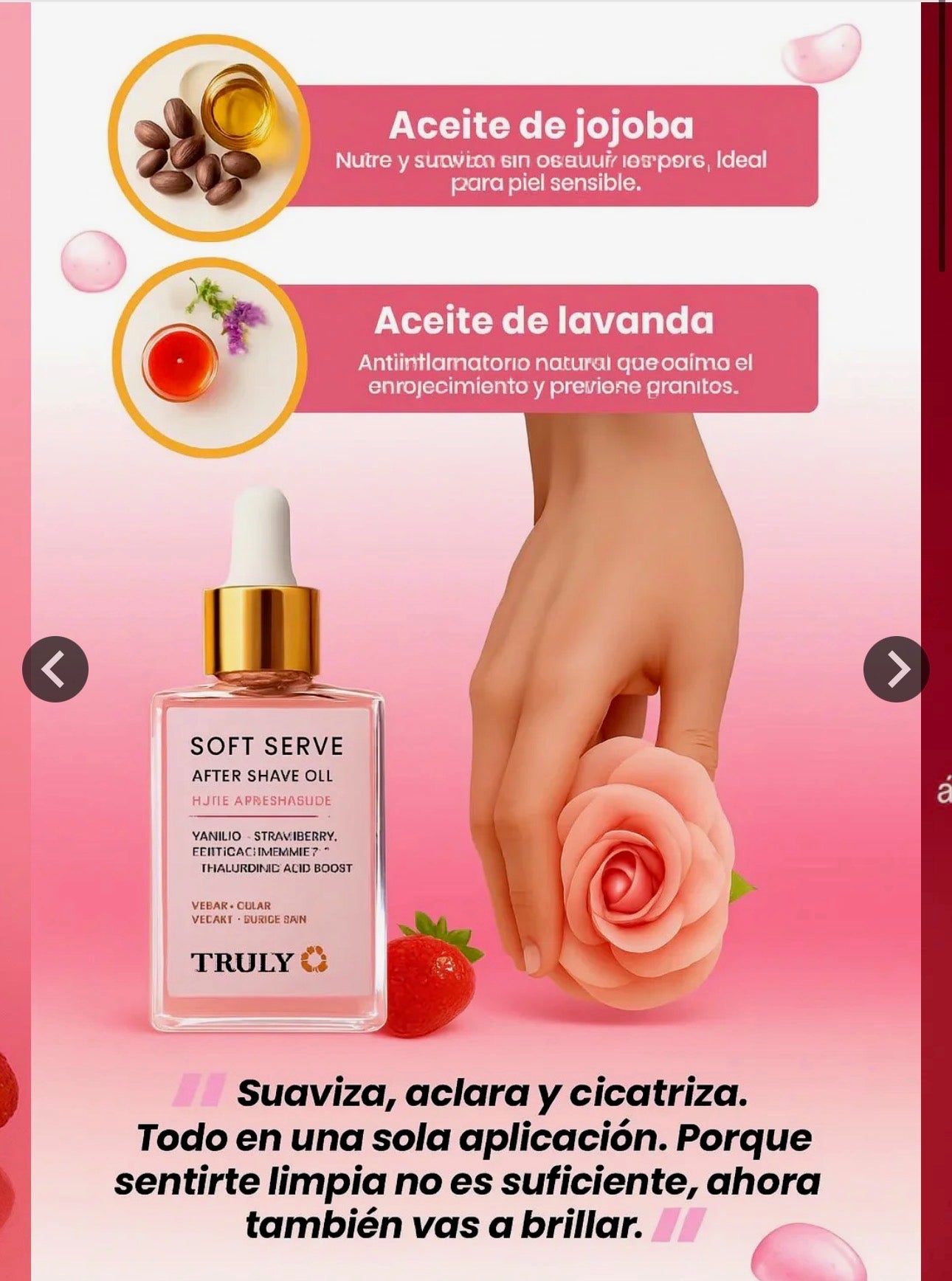
Task: Select the Soft Serve bottle image
Action: (266, 812)
